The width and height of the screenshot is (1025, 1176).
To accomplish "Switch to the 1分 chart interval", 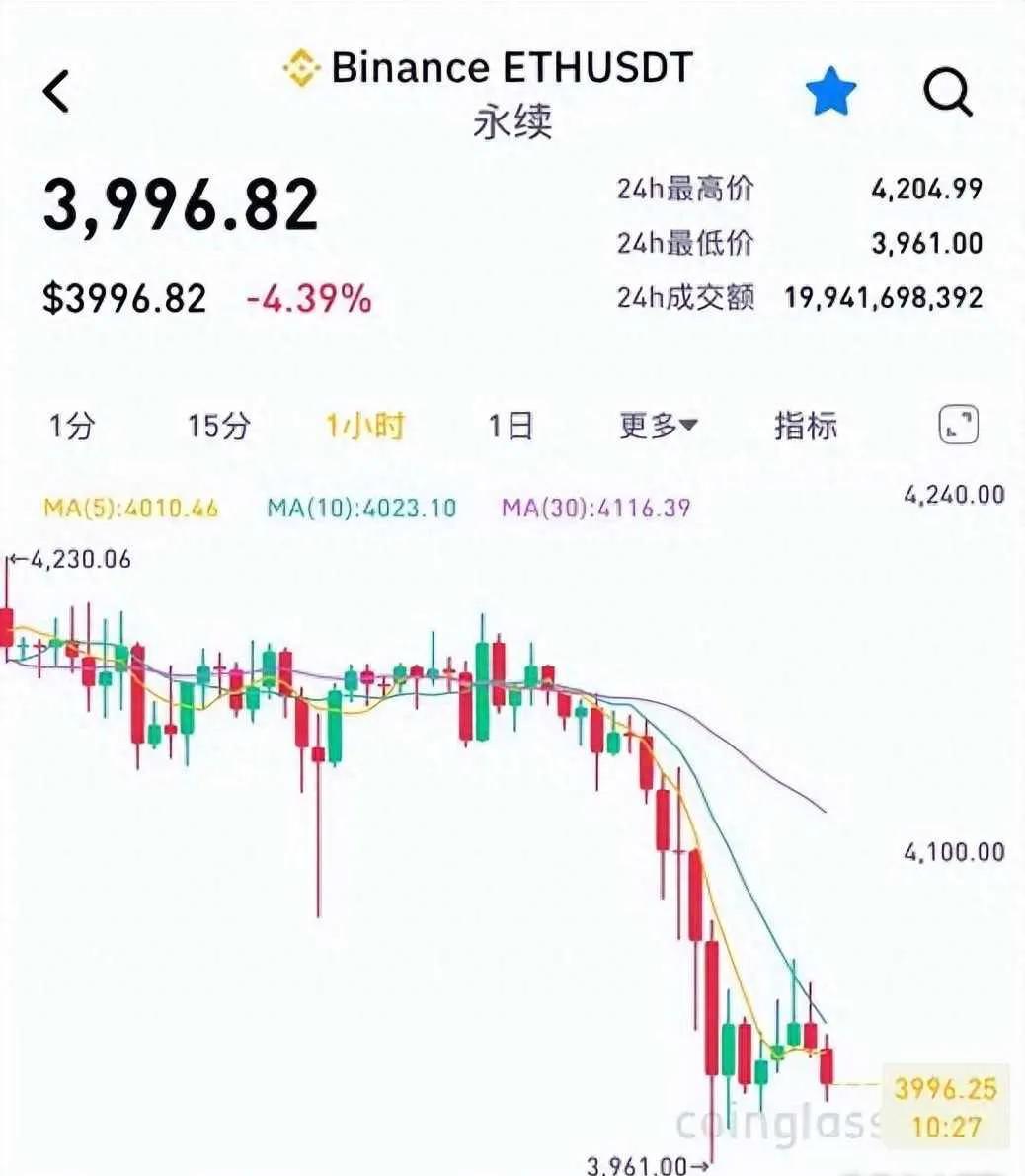I will point(72,427).
